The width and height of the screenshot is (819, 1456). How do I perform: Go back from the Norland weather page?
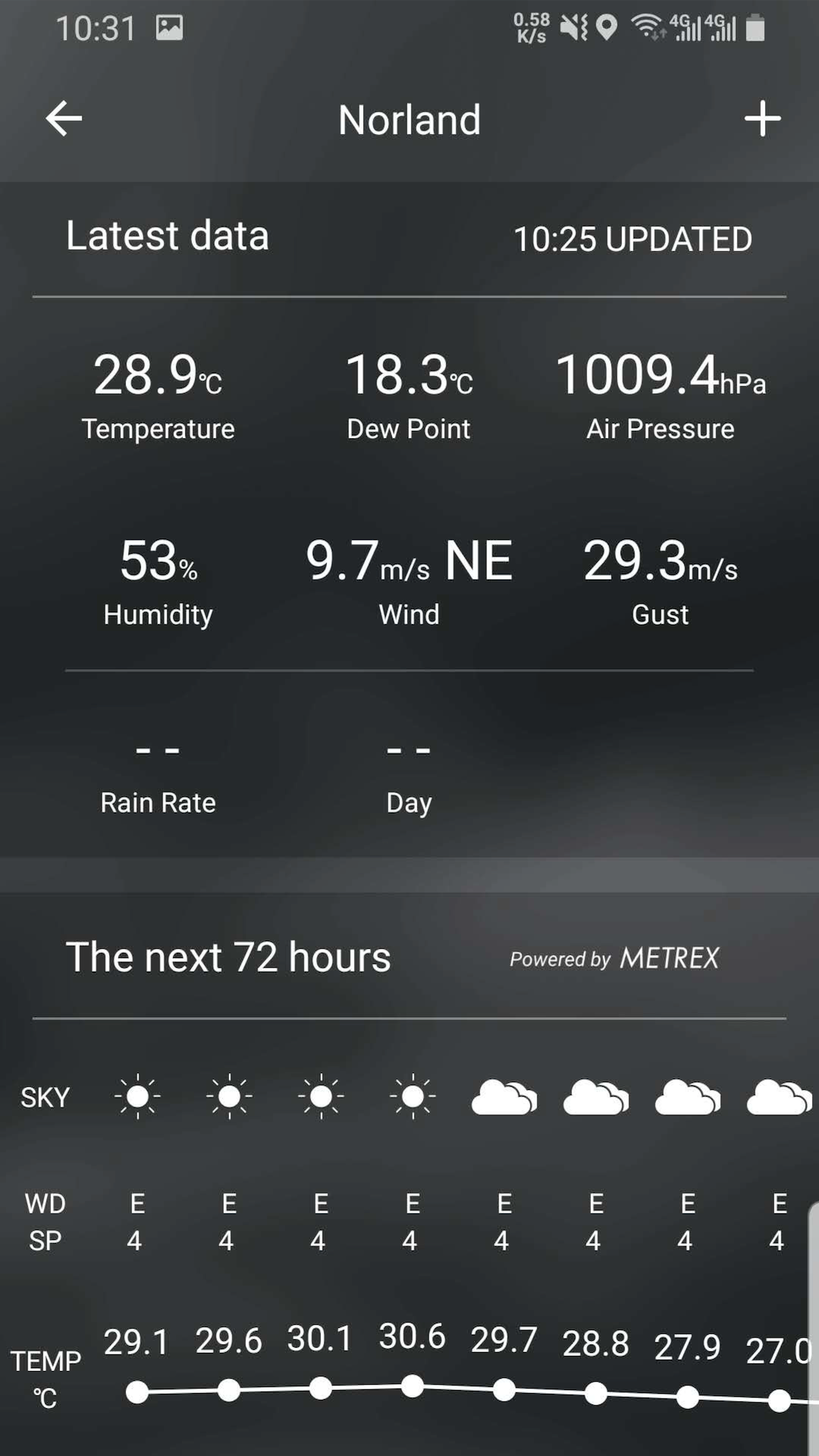click(64, 119)
